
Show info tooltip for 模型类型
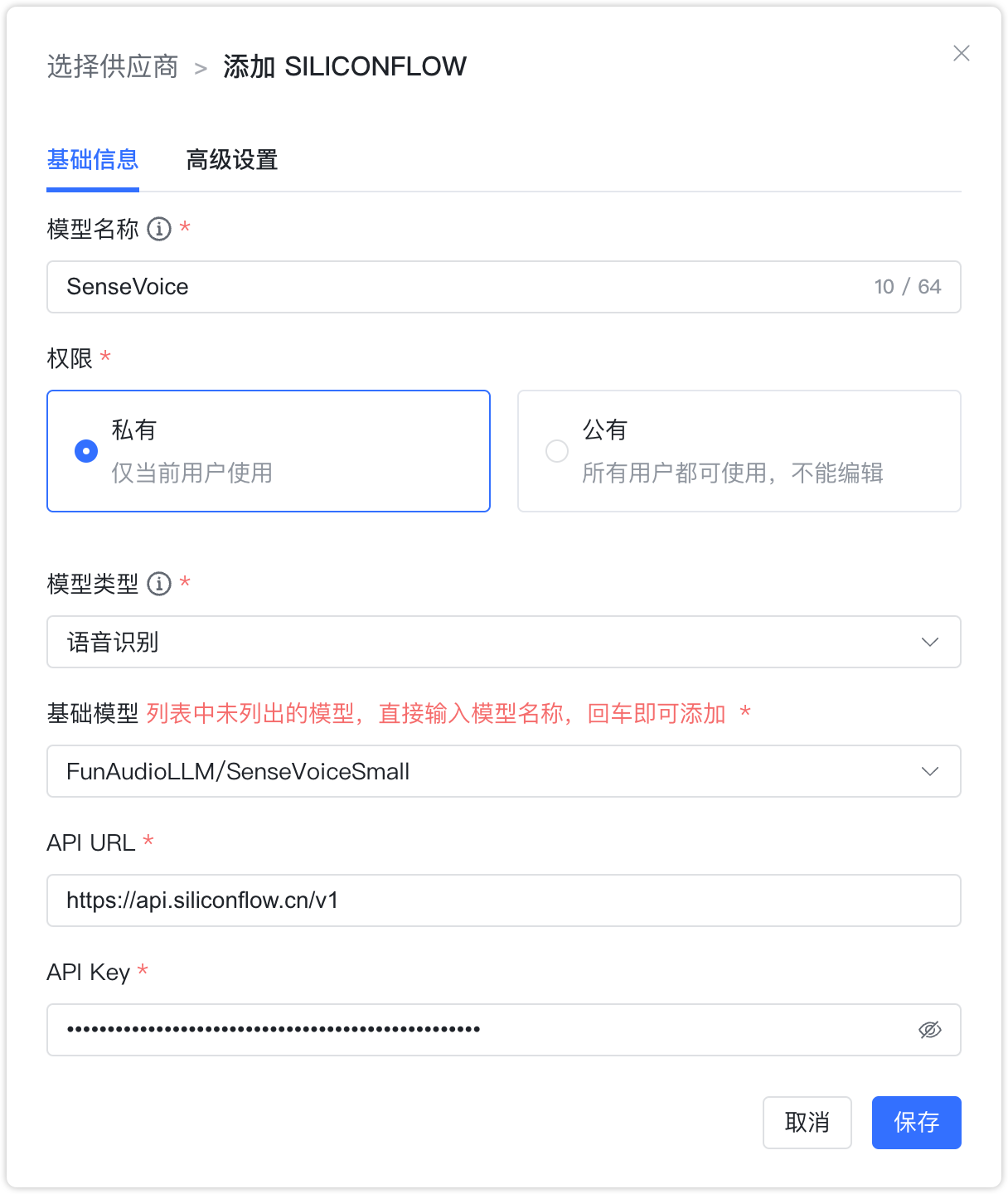coord(159,584)
